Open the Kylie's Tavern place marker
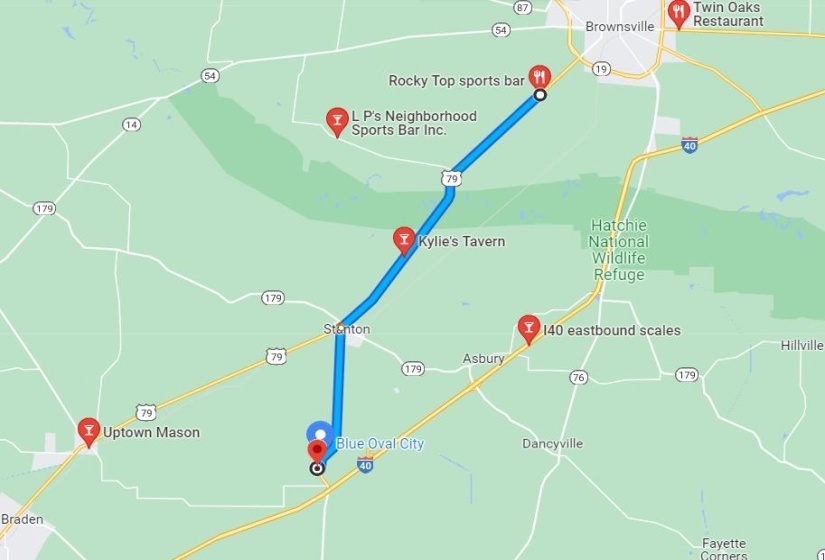The width and height of the screenshot is (825, 560). 403,239
